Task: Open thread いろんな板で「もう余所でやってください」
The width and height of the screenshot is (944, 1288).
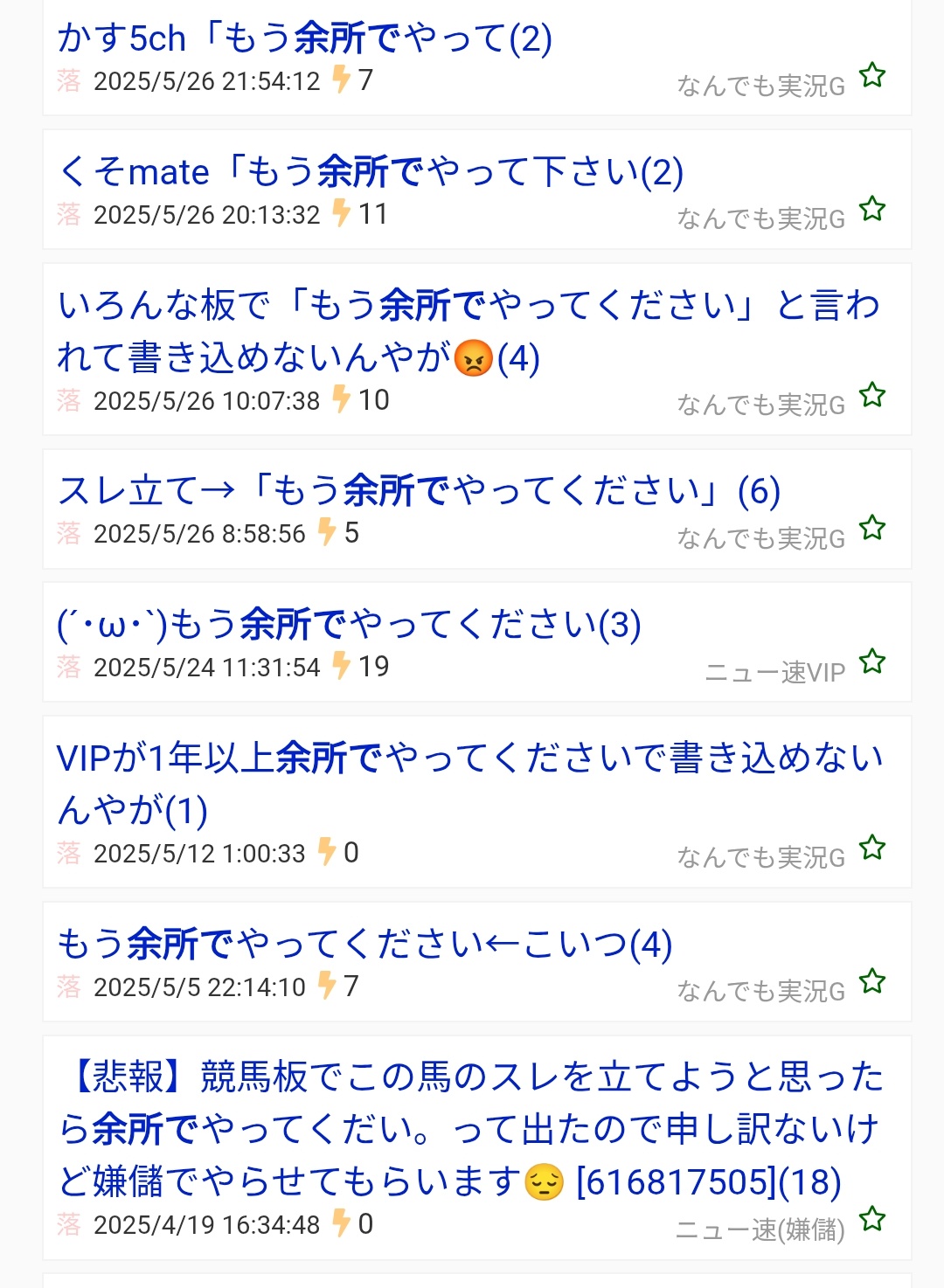Action: tap(468, 331)
